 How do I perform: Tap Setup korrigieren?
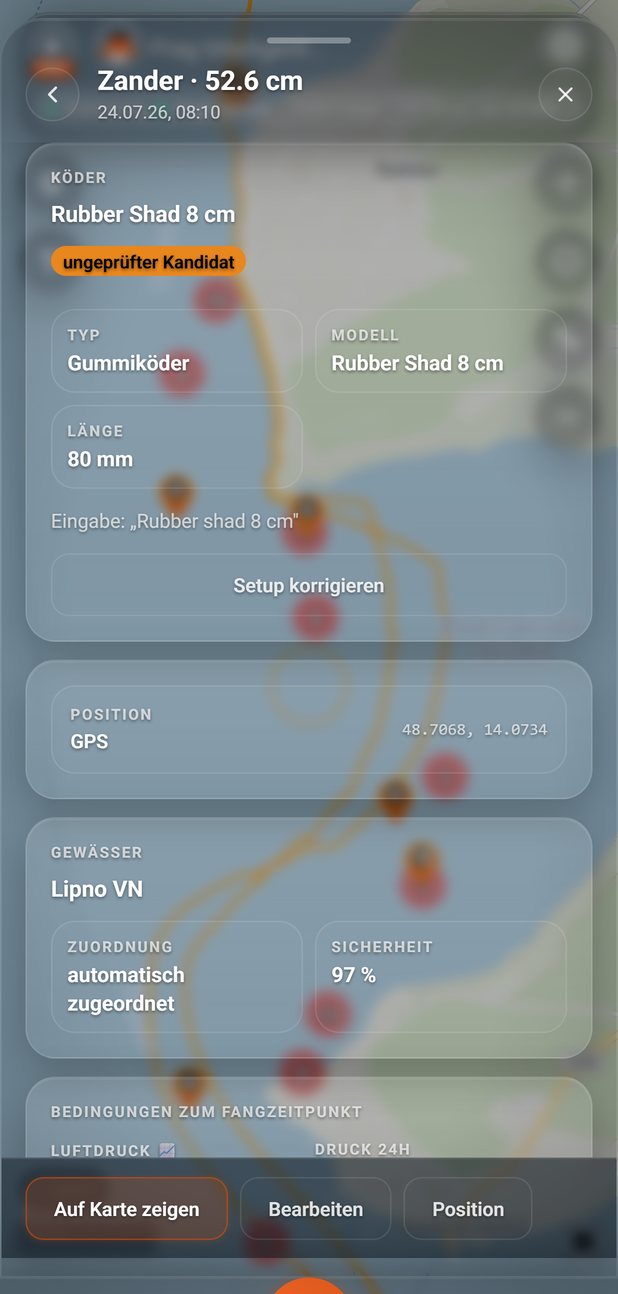point(309,585)
